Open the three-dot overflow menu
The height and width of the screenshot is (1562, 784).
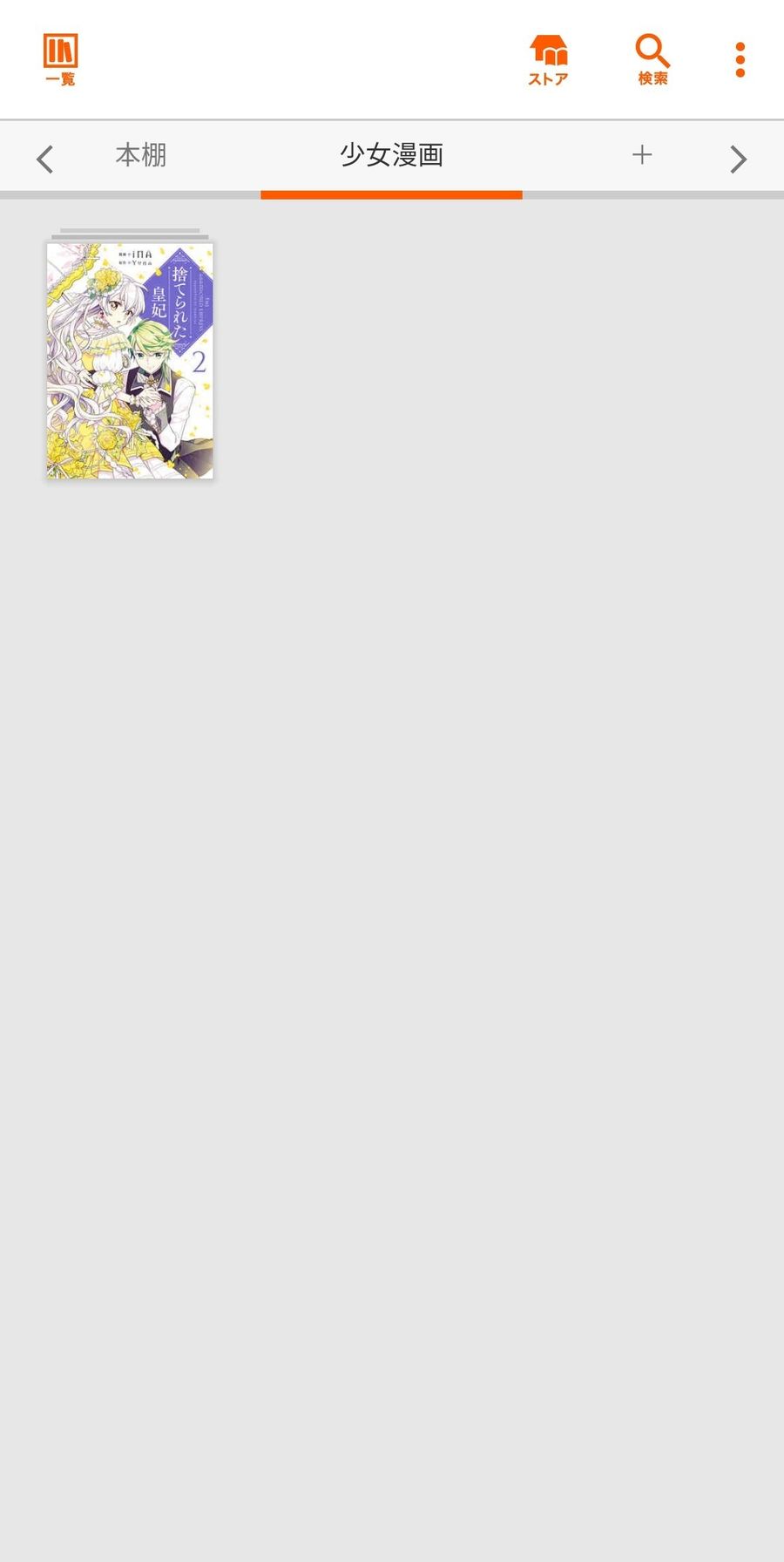[x=740, y=59]
